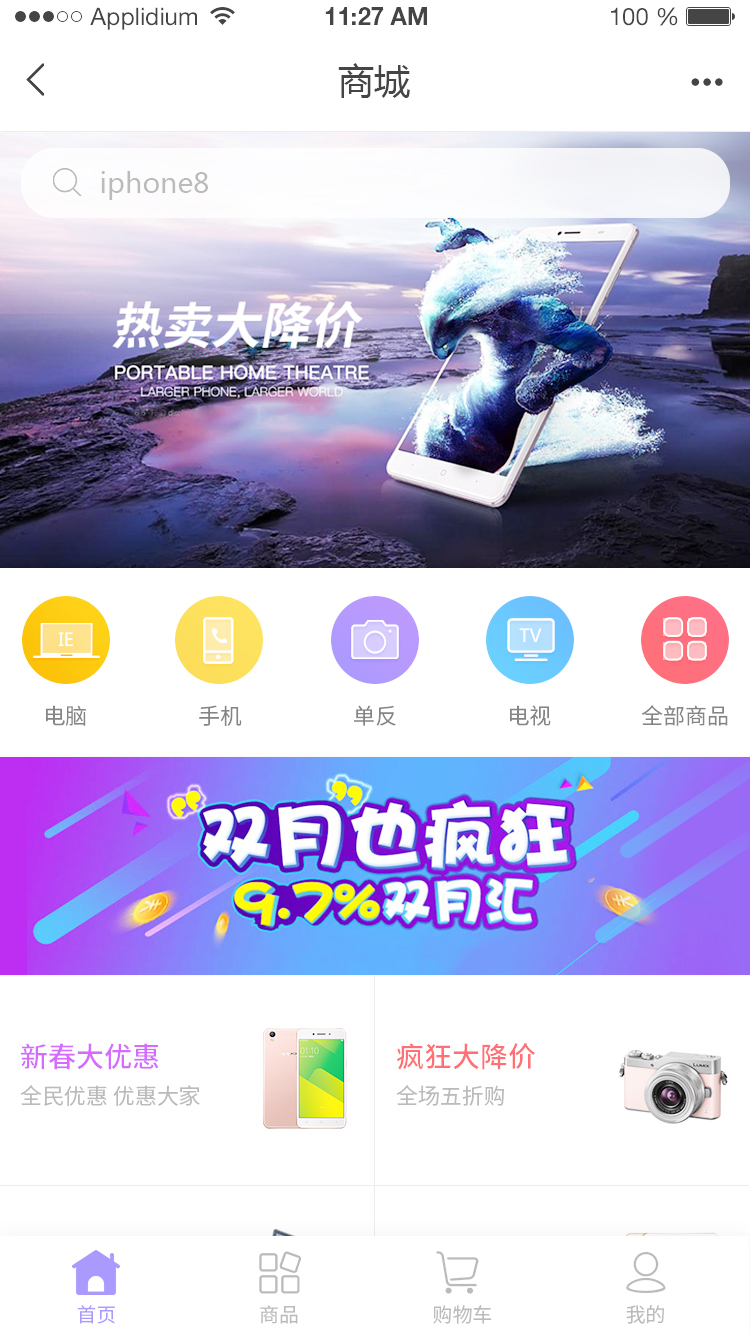Open the 我的 profile tab
The height and width of the screenshot is (1334, 750).
click(645, 1287)
